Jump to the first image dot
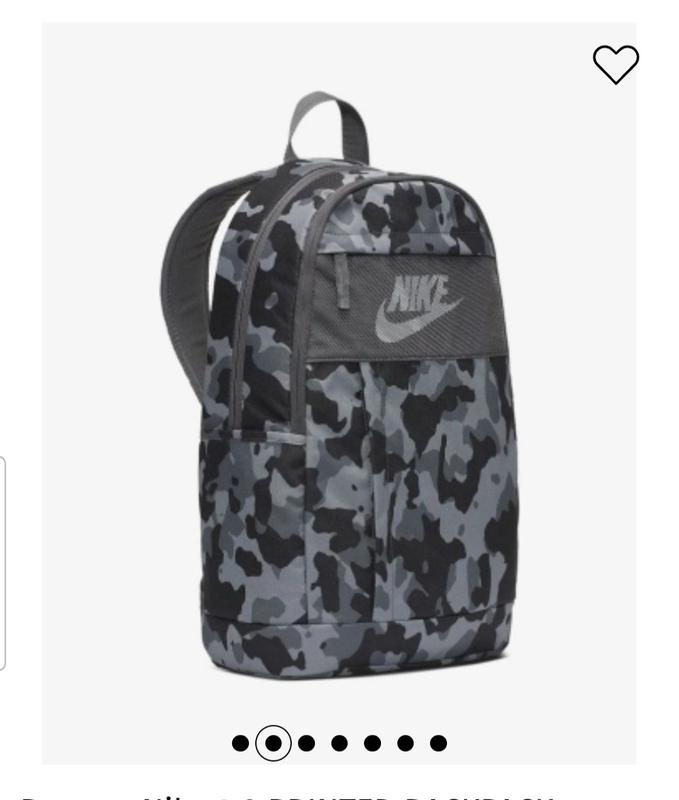This screenshot has height=800, width=679. (x=240, y=743)
